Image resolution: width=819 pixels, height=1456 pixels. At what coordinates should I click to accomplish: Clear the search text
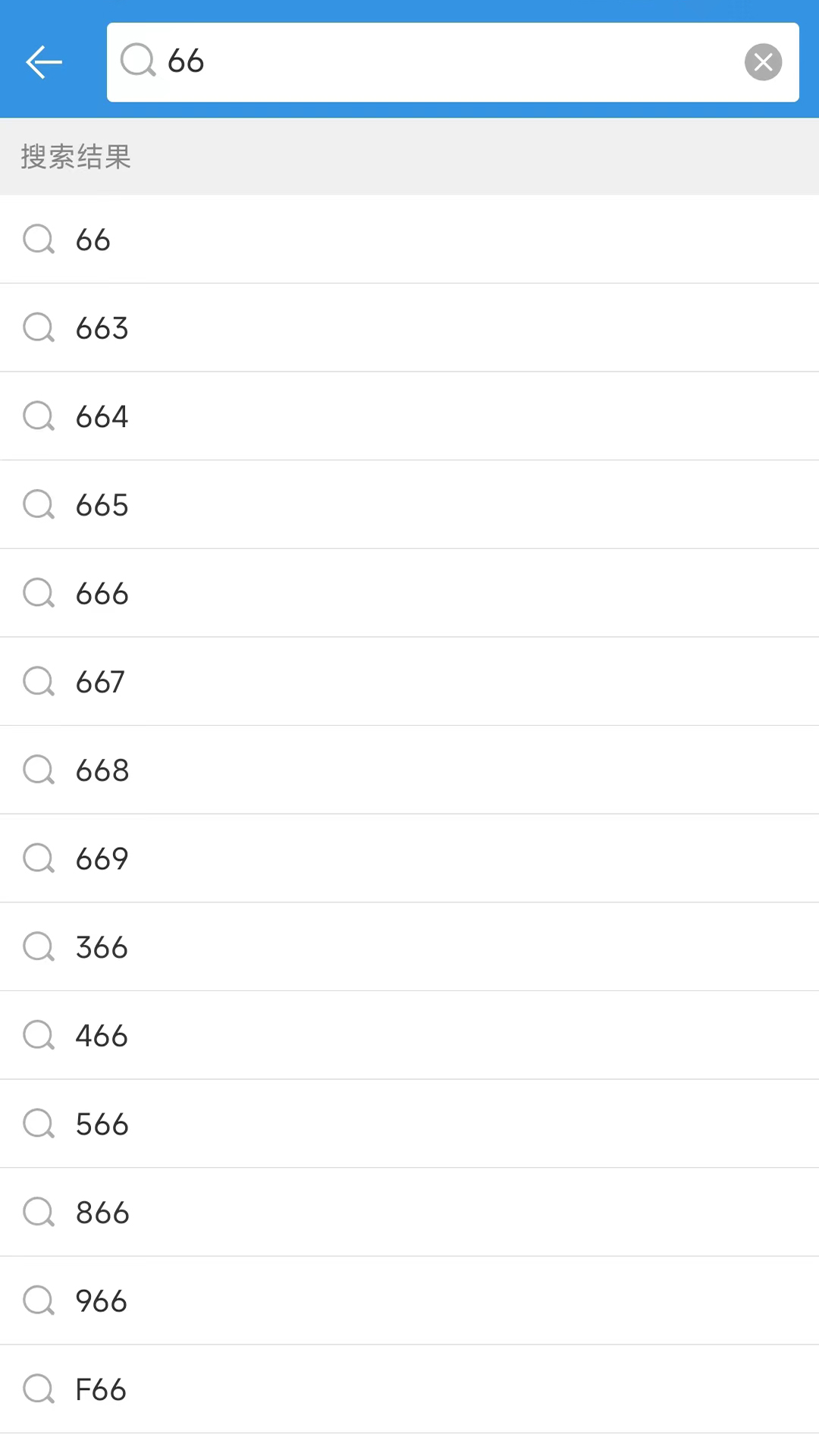(x=763, y=62)
